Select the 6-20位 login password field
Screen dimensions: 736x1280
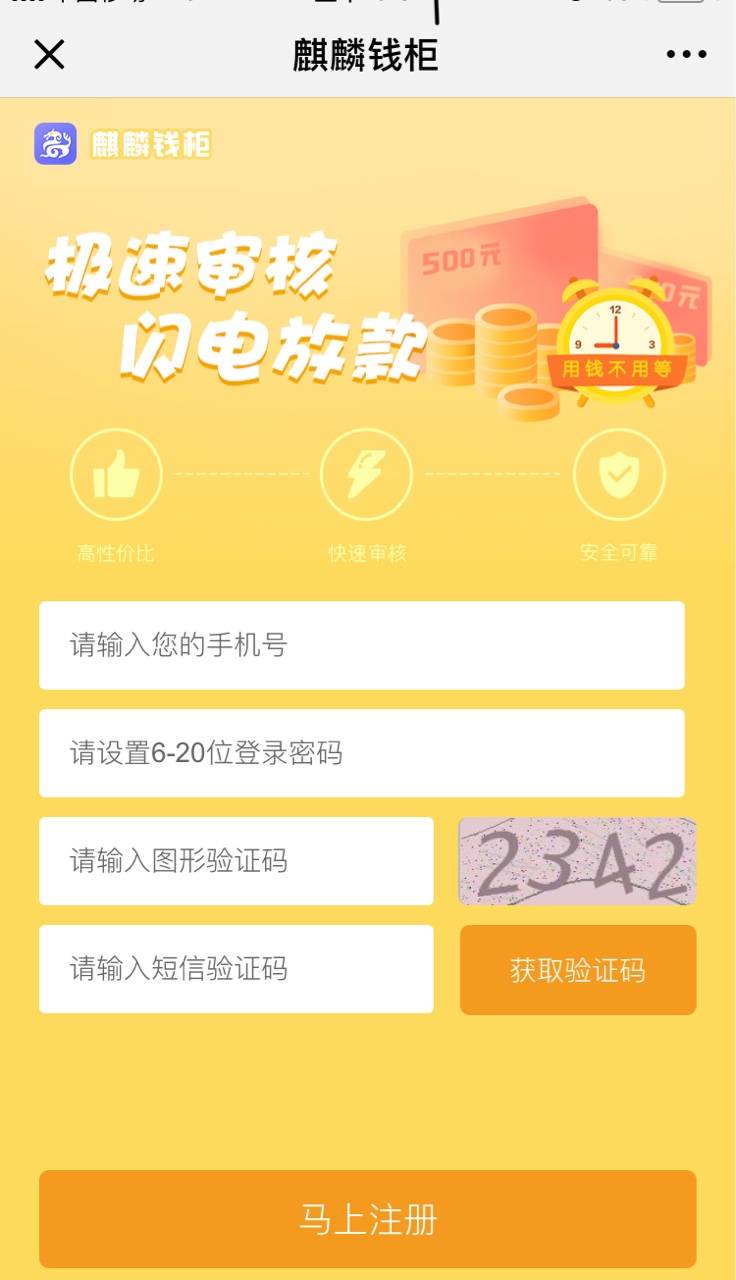pyautogui.click(x=362, y=753)
